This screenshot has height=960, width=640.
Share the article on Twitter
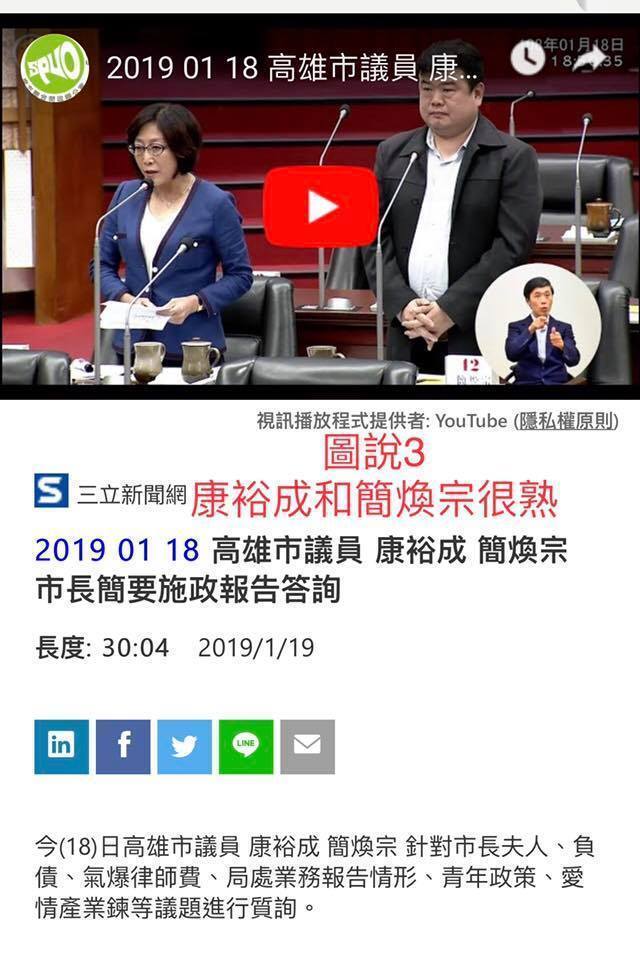184,746
